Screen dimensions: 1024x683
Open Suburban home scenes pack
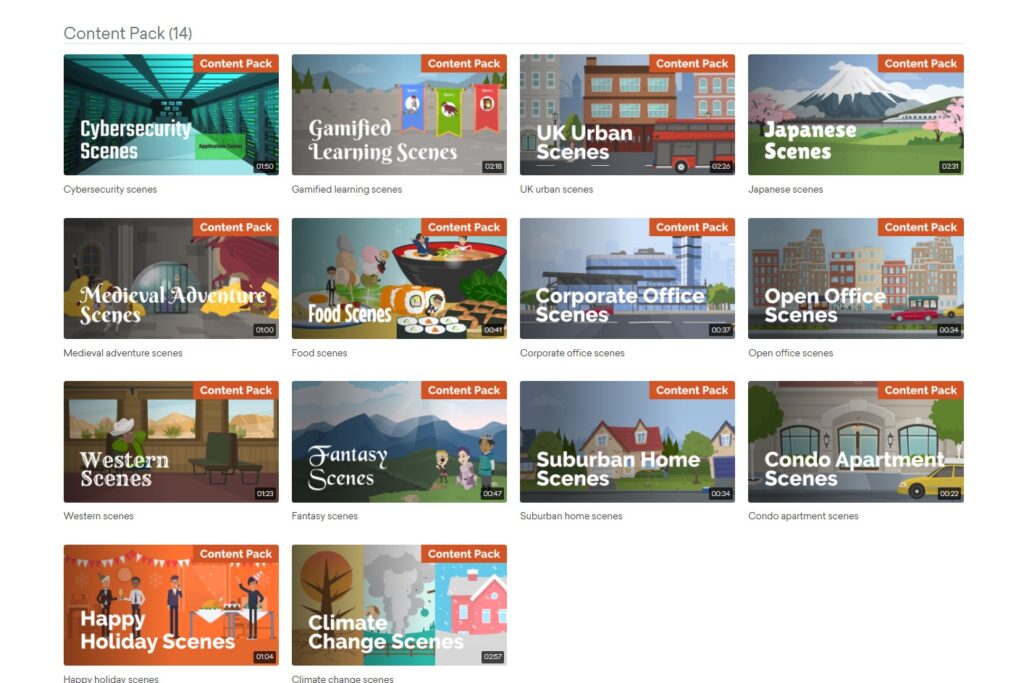(627, 441)
